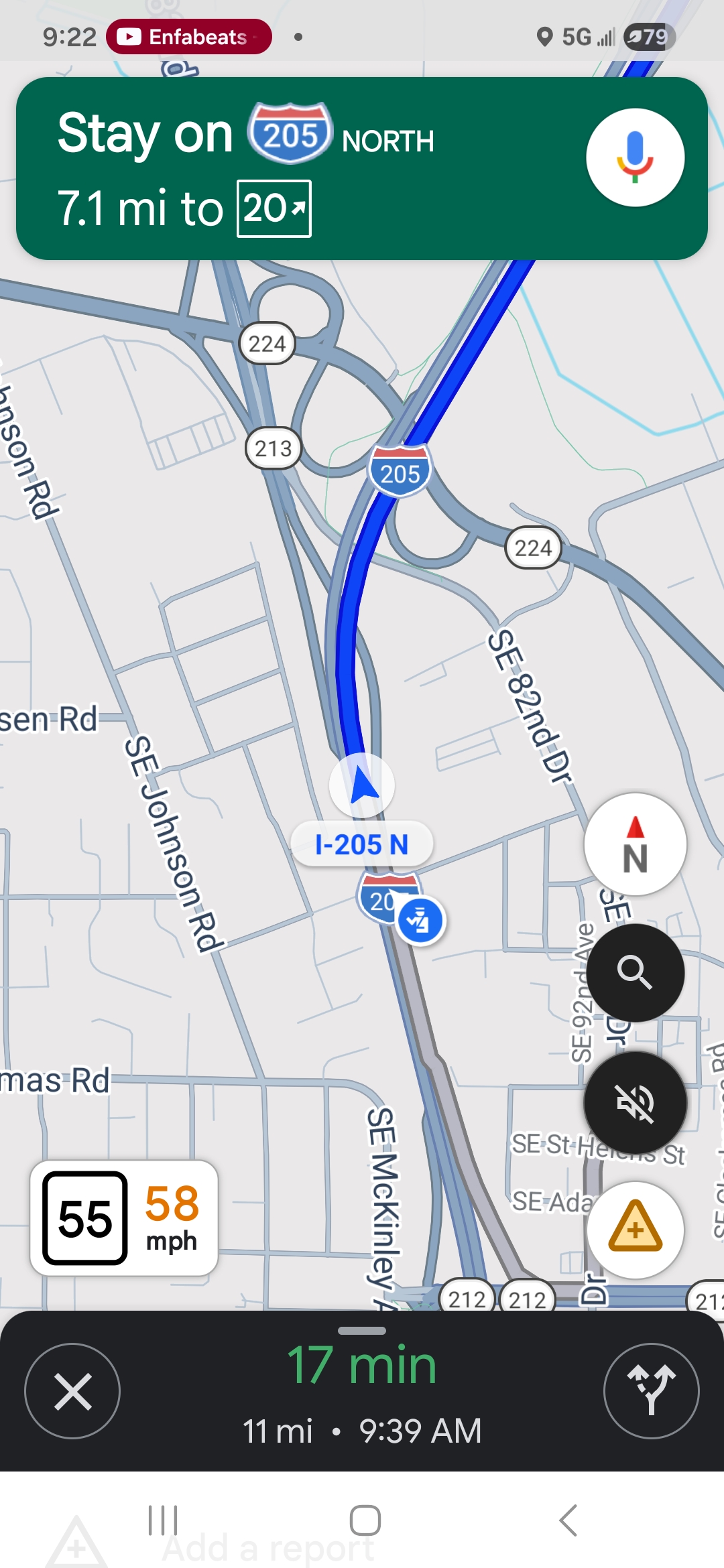Activate the voice assistant microphone
The height and width of the screenshot is (1568, 724).
pos(635,157)
